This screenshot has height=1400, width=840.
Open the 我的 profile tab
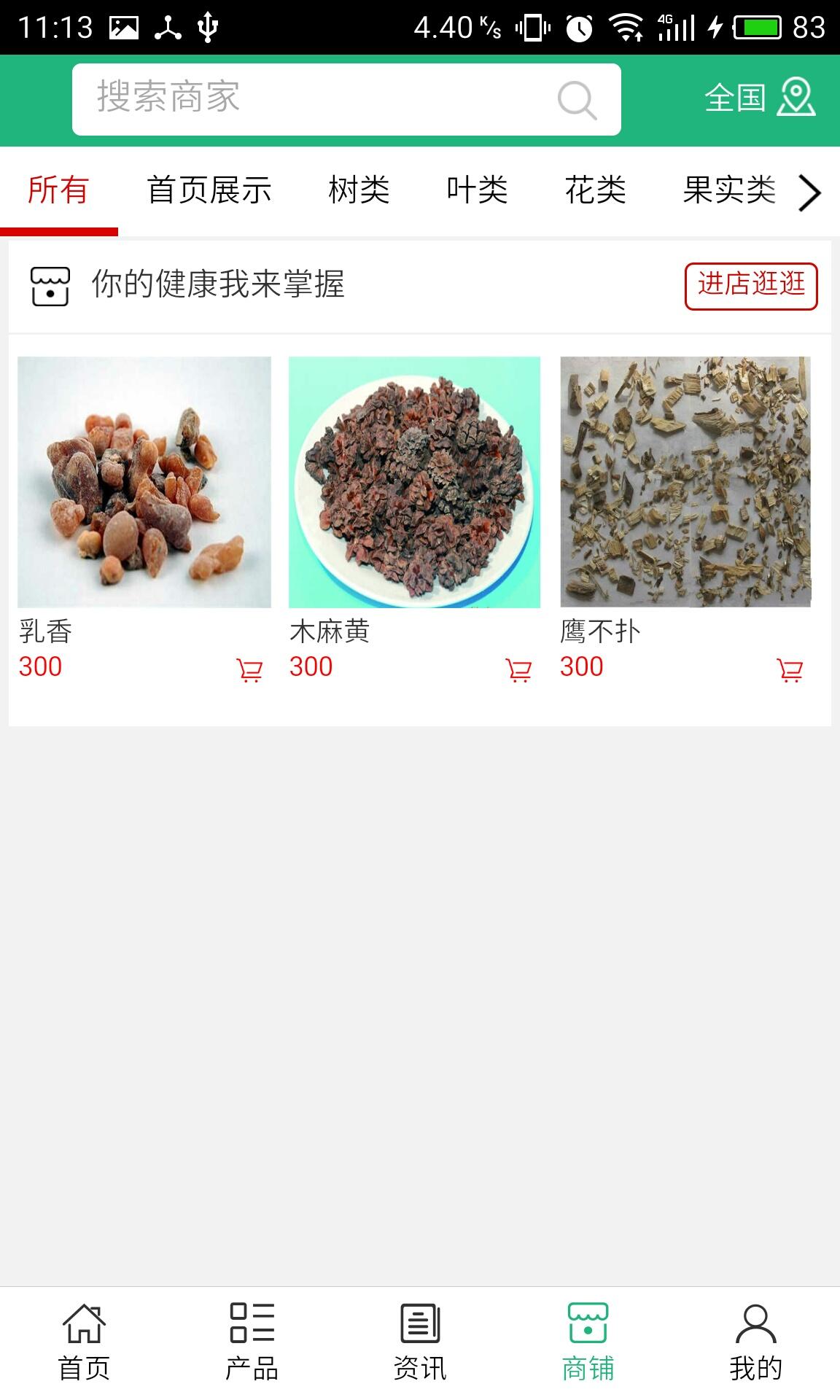coord(755,1342)
